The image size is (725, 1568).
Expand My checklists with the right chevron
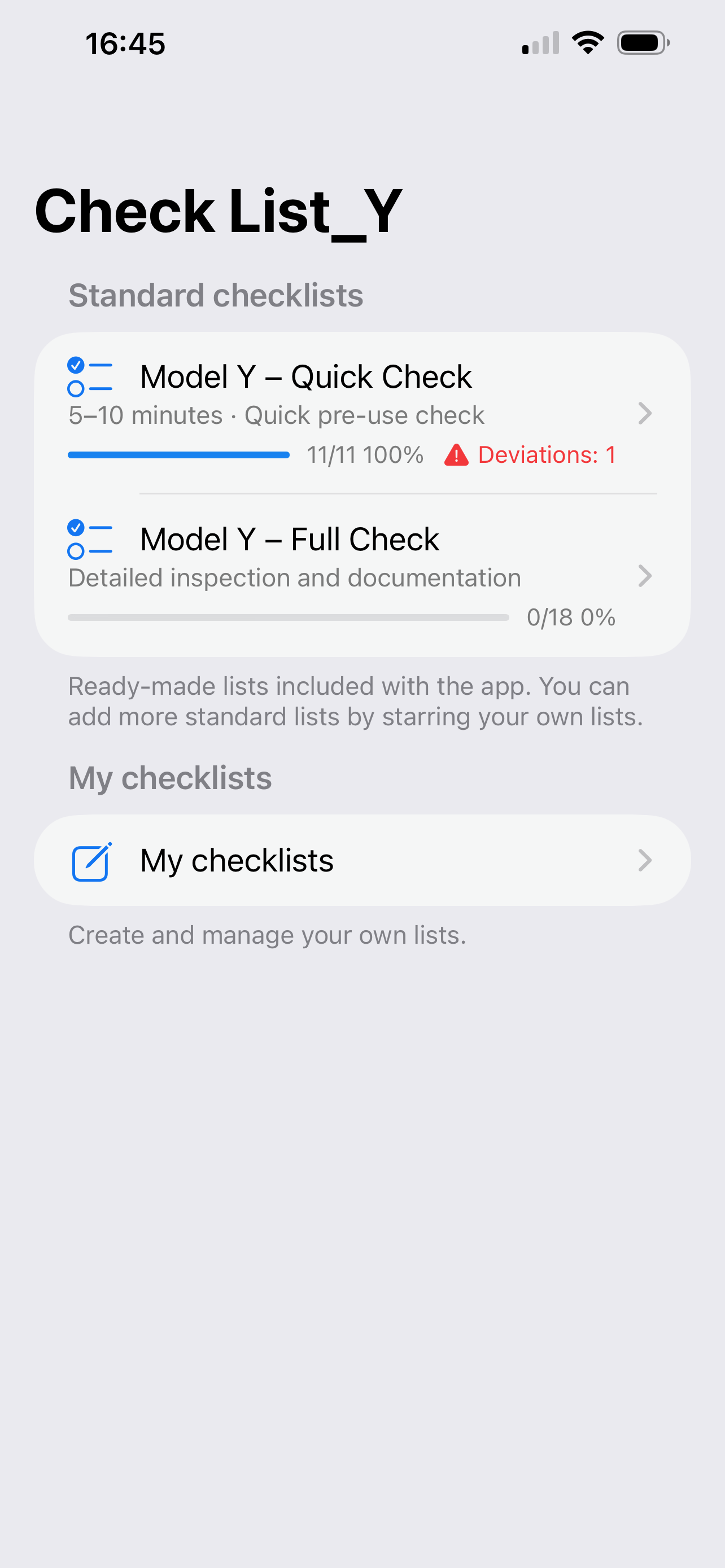[x=645, y=860]
